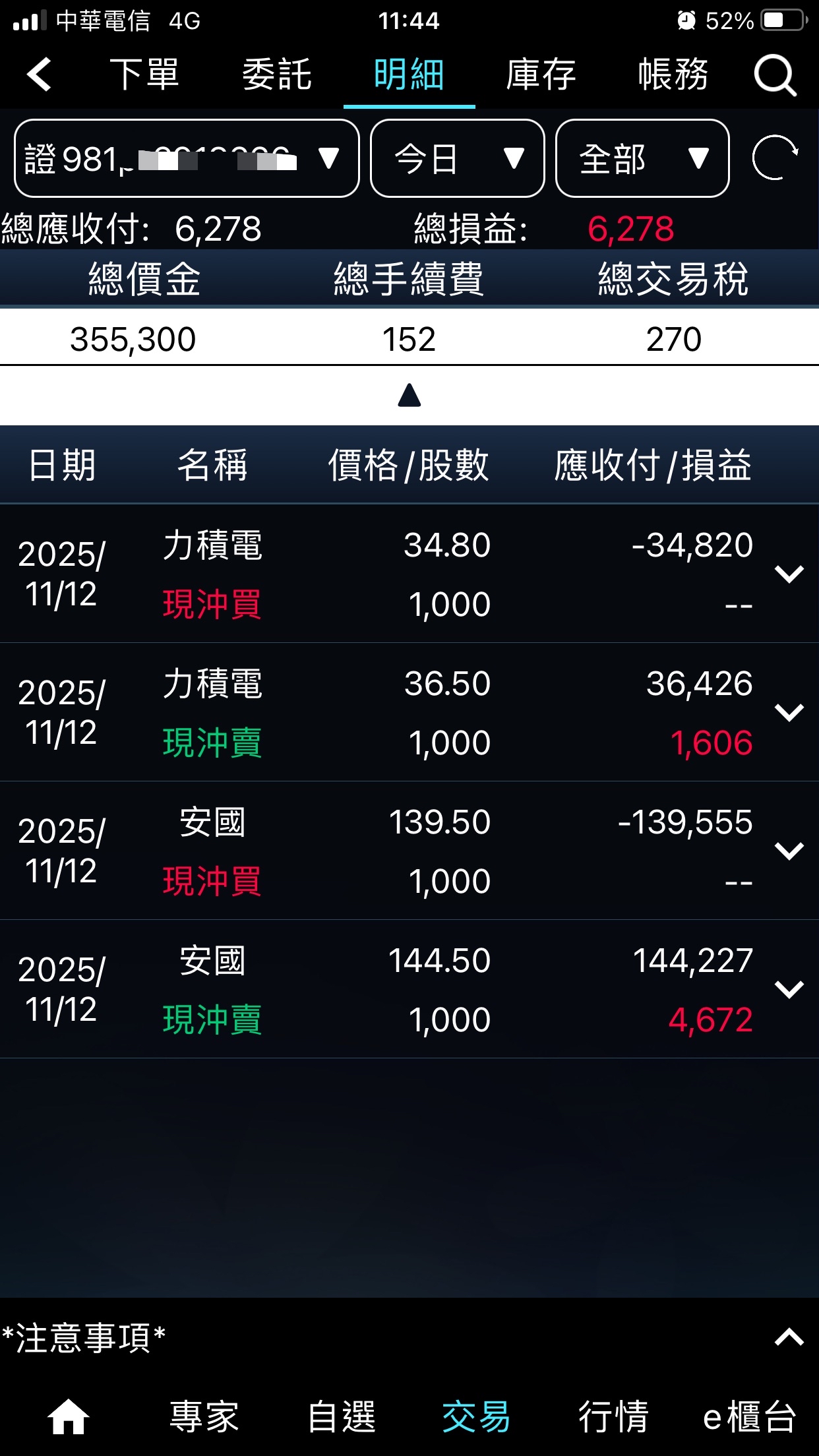This screenshot has width=819, height=1456.
Task: Go back using the top-left arrow
Action: click(x=40, y=74)
